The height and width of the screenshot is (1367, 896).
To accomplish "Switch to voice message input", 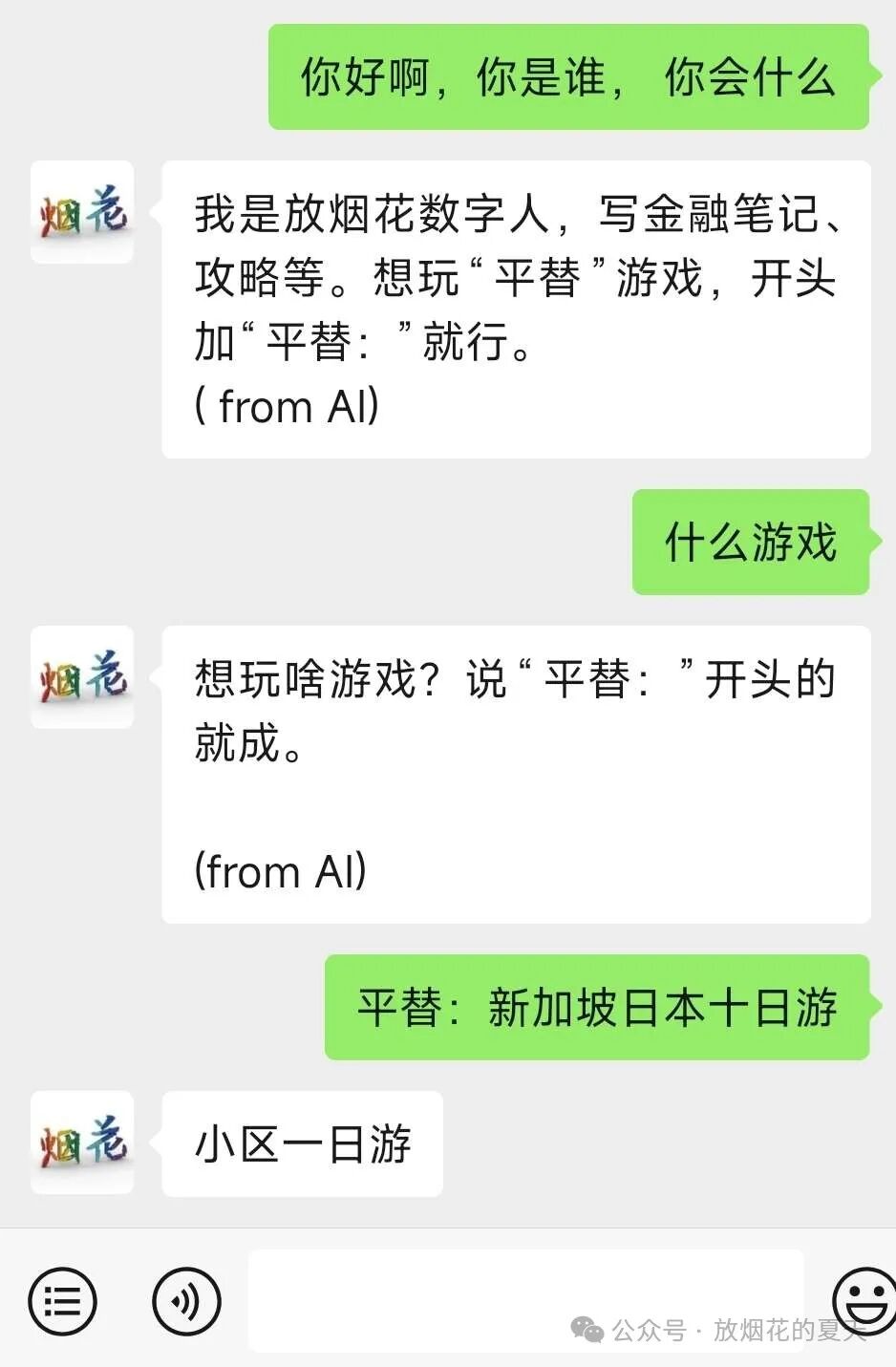I will click(186, 1300).
